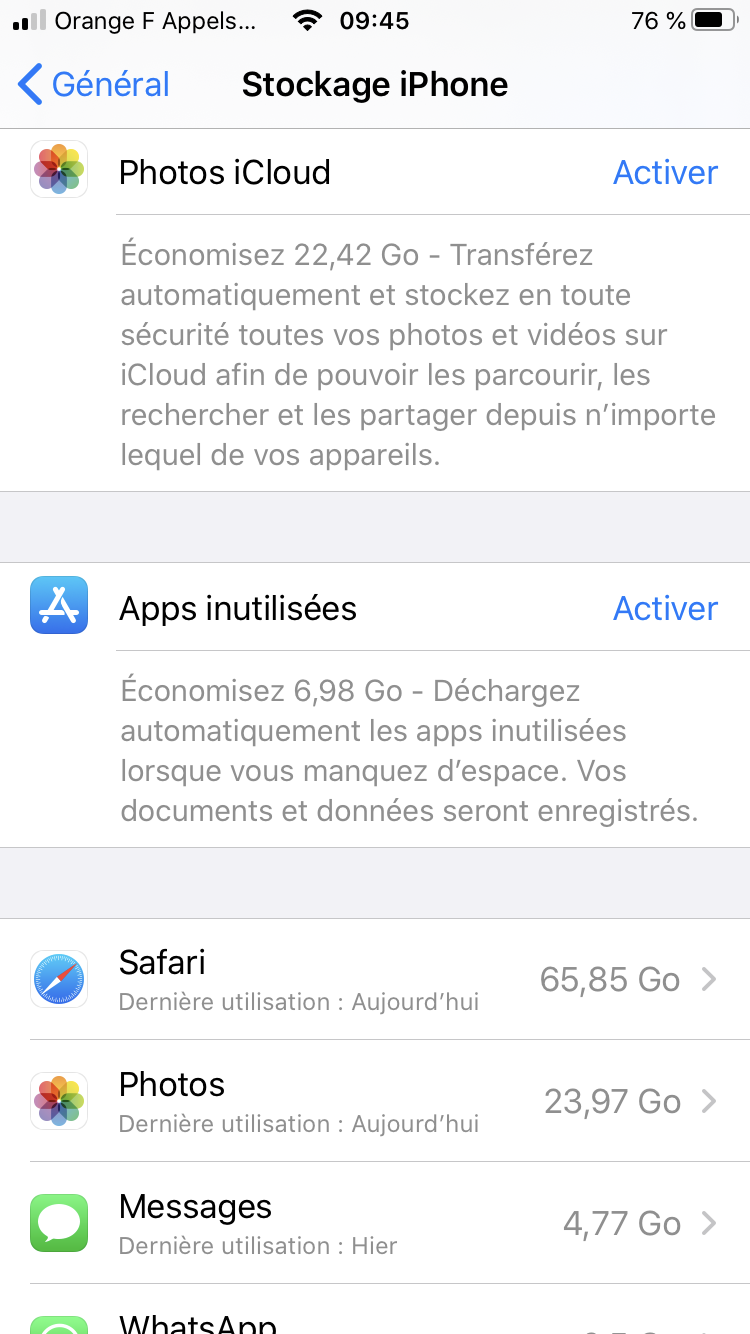
Task: Activate Photos iCloud recommendation
Action: click(665, 173)
